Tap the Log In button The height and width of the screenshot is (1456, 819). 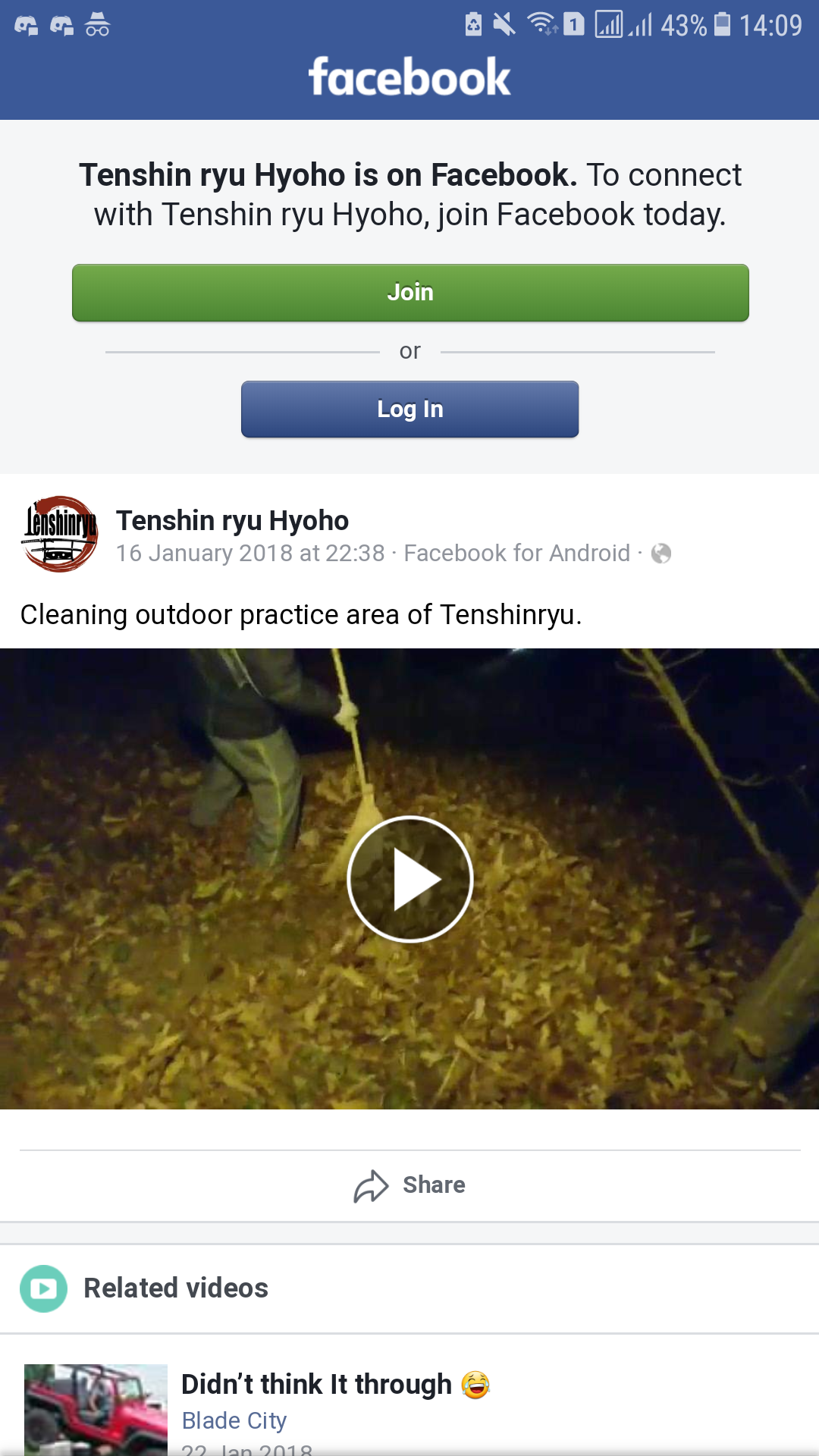click(x=410, y=409)
